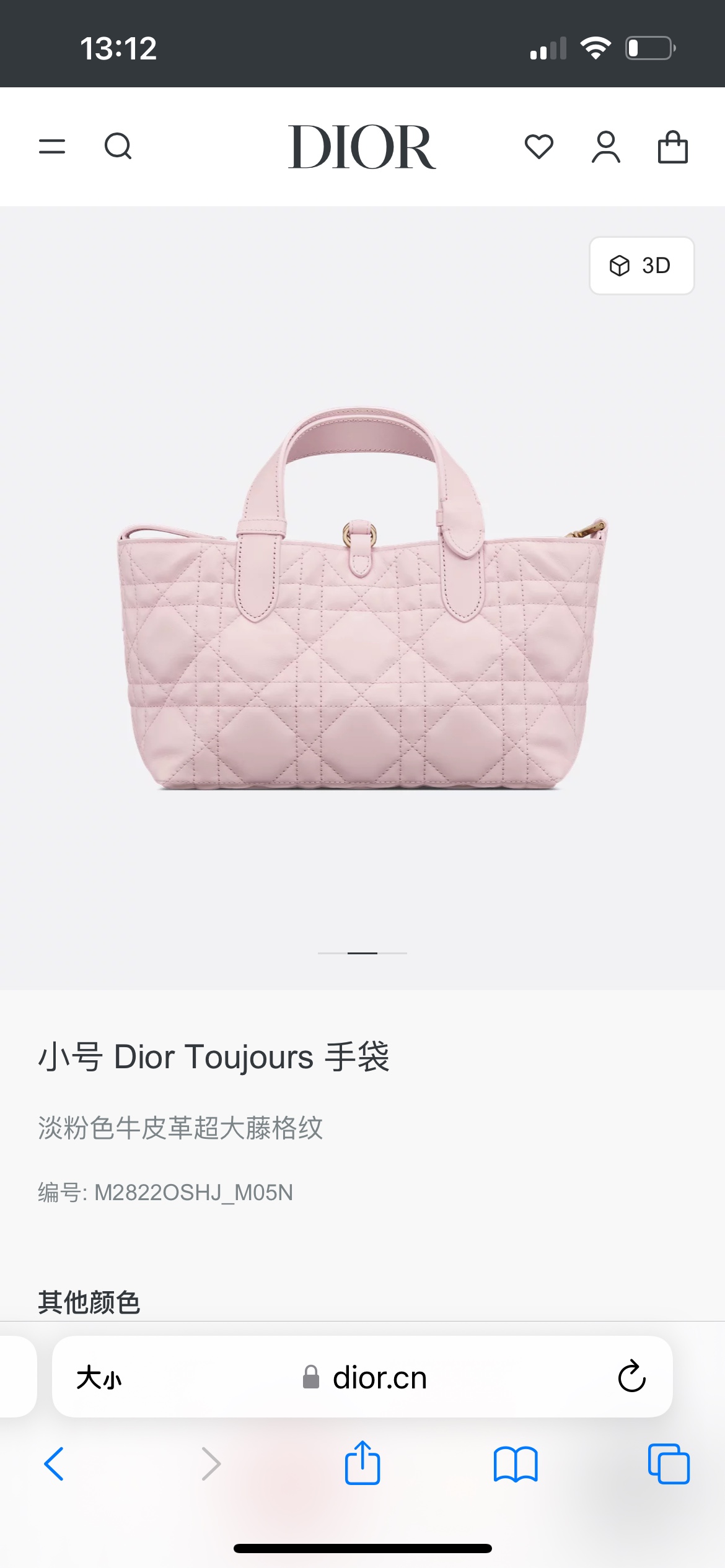725x1568 pixels.
Task: View the bag in 3D
Action: (641, 266)
